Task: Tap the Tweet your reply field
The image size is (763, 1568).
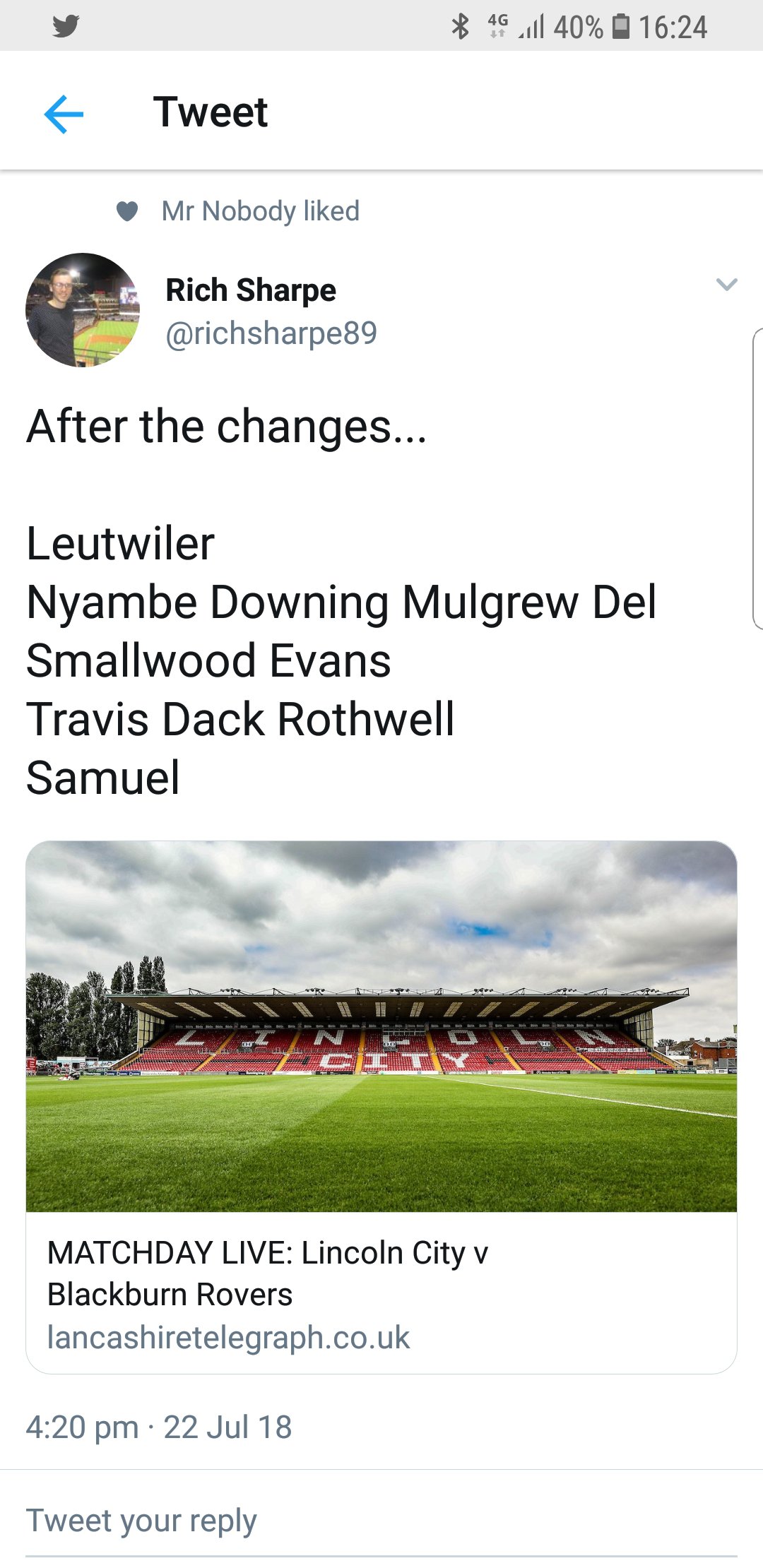Action: (x=381, y=1521)
